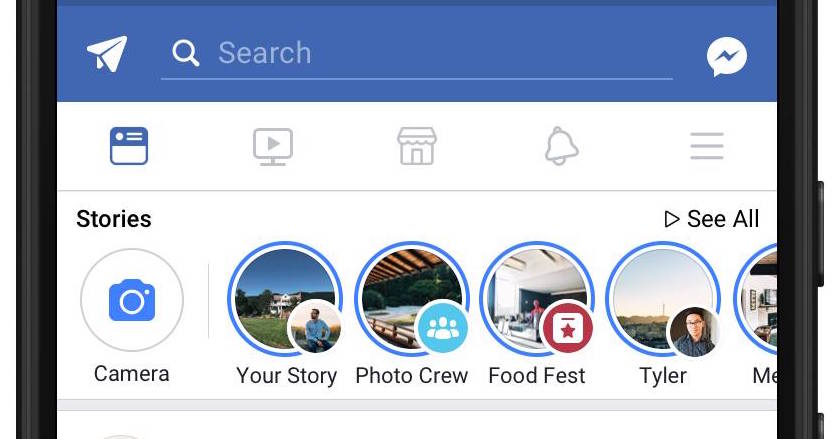The width and height of the screenshot is (838, 439).
Task: Open the Photo Crew story
Action: click(412, 300)
